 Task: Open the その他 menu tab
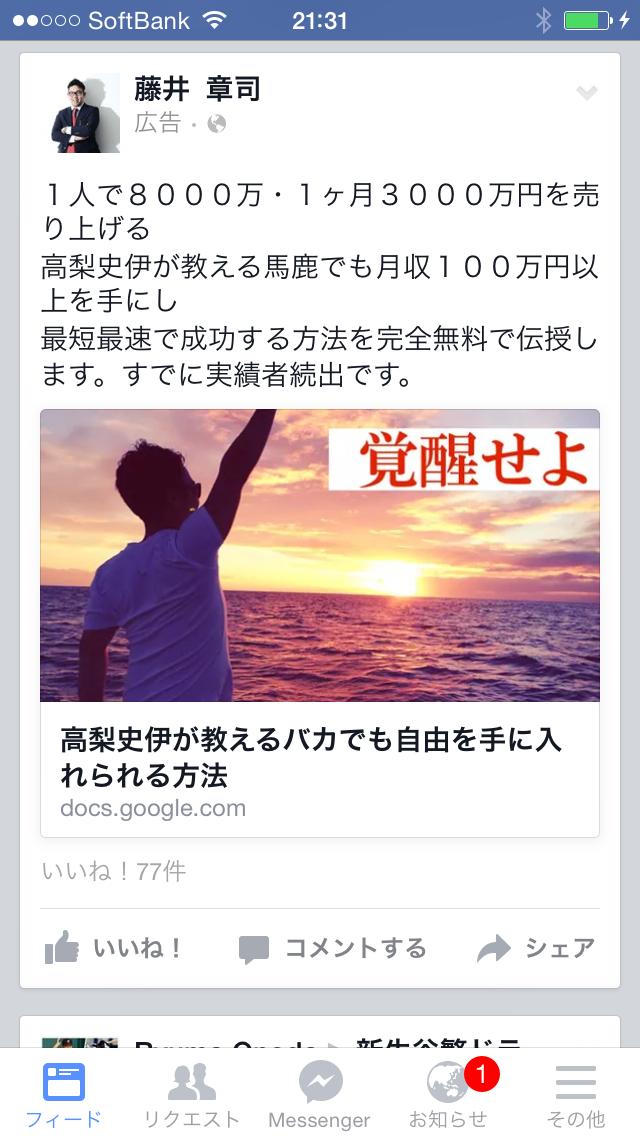[576, 1093]
